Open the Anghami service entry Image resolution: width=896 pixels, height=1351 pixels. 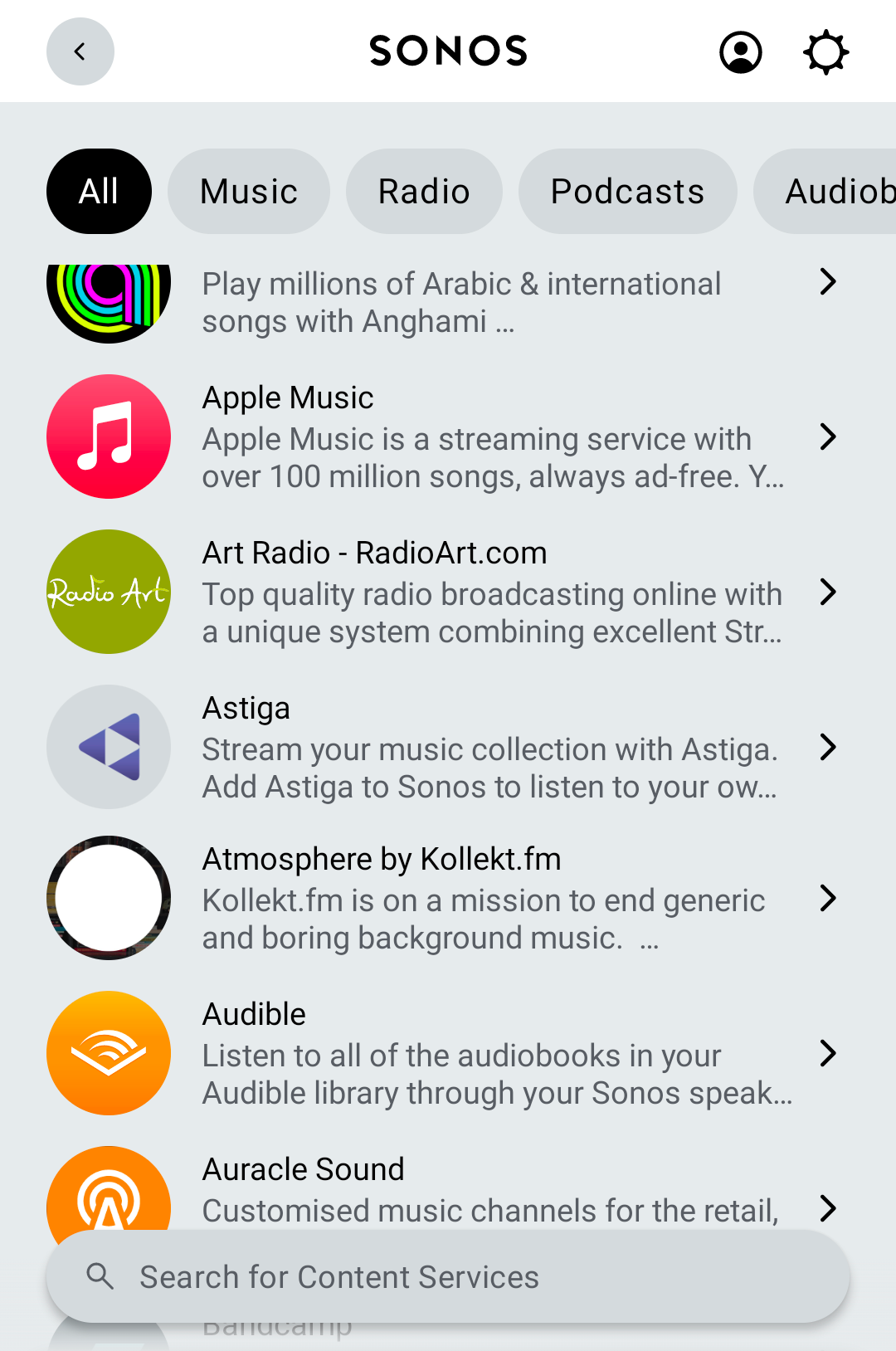coord(460,303)
